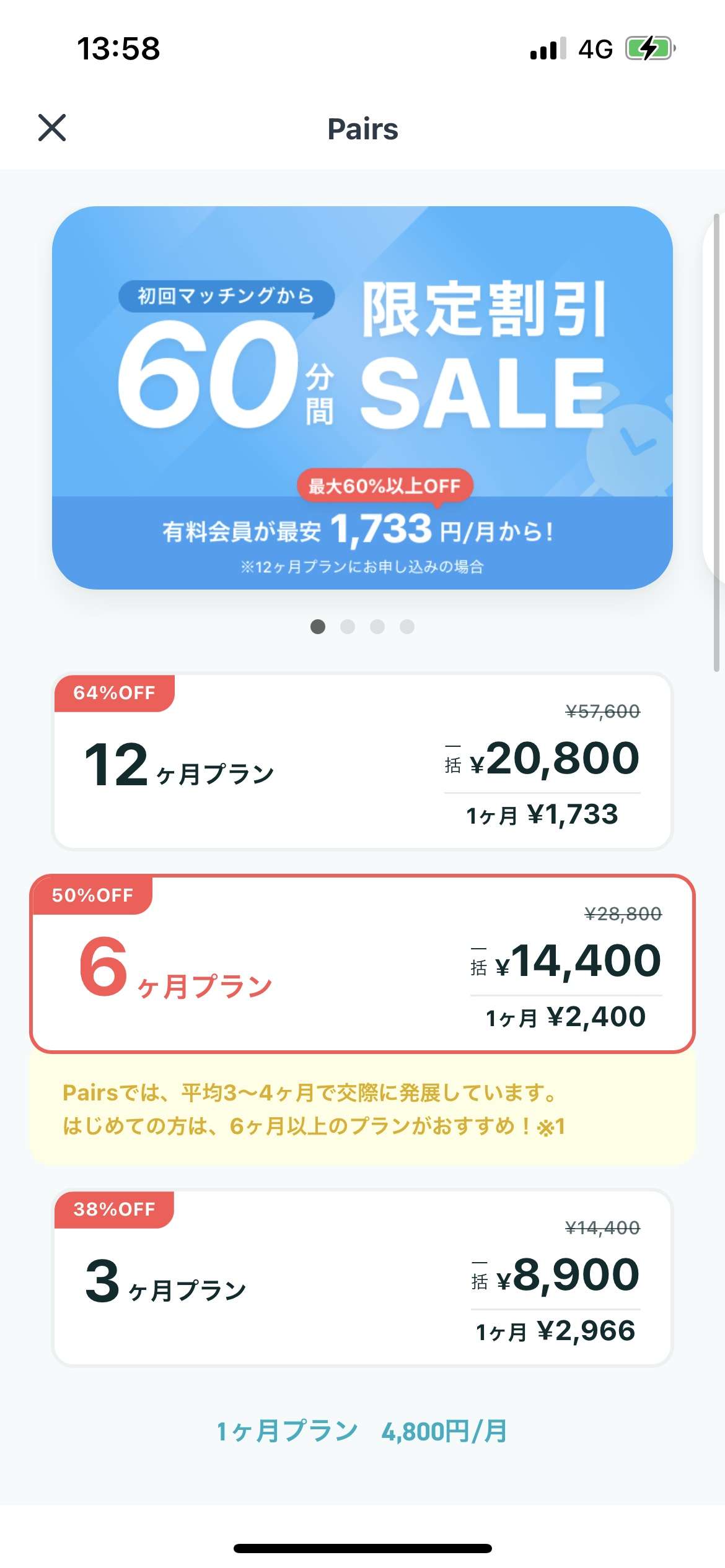Close the Pairs plan screen
Screen dimensions: 725x1568
click(52, 128)
